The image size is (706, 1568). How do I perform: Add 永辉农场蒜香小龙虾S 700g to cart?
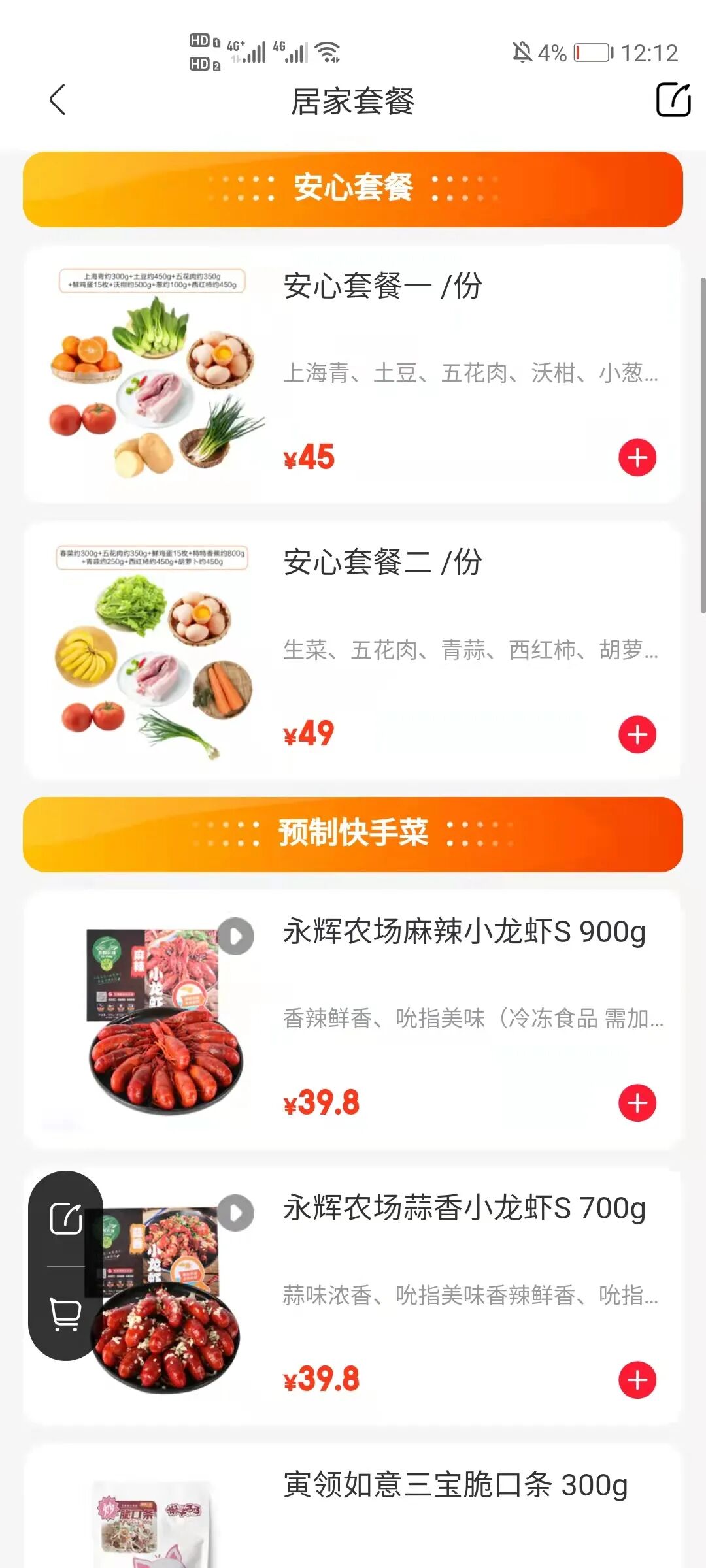click(x=637, y=1380)
